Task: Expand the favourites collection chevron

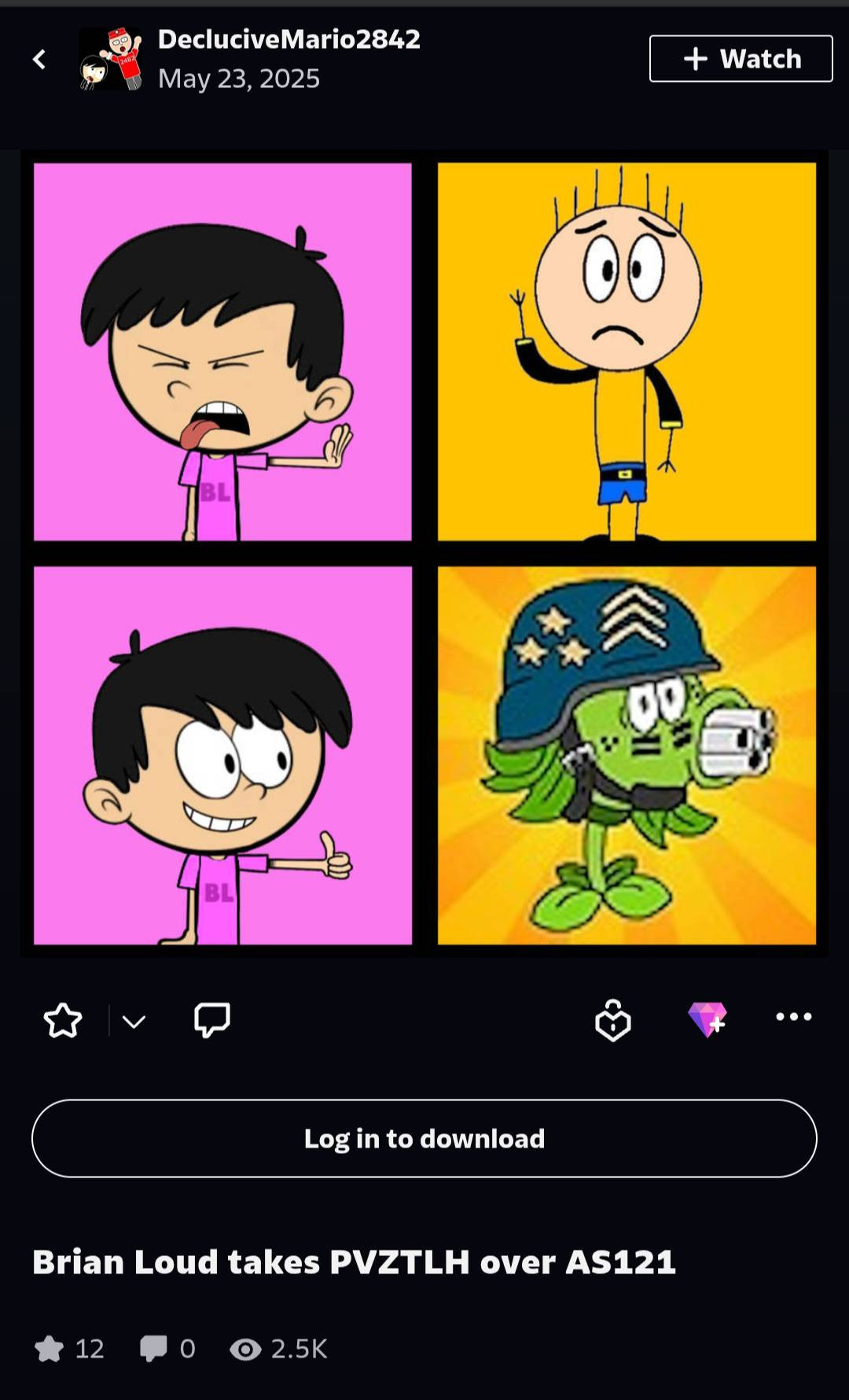Action: 134,1022
